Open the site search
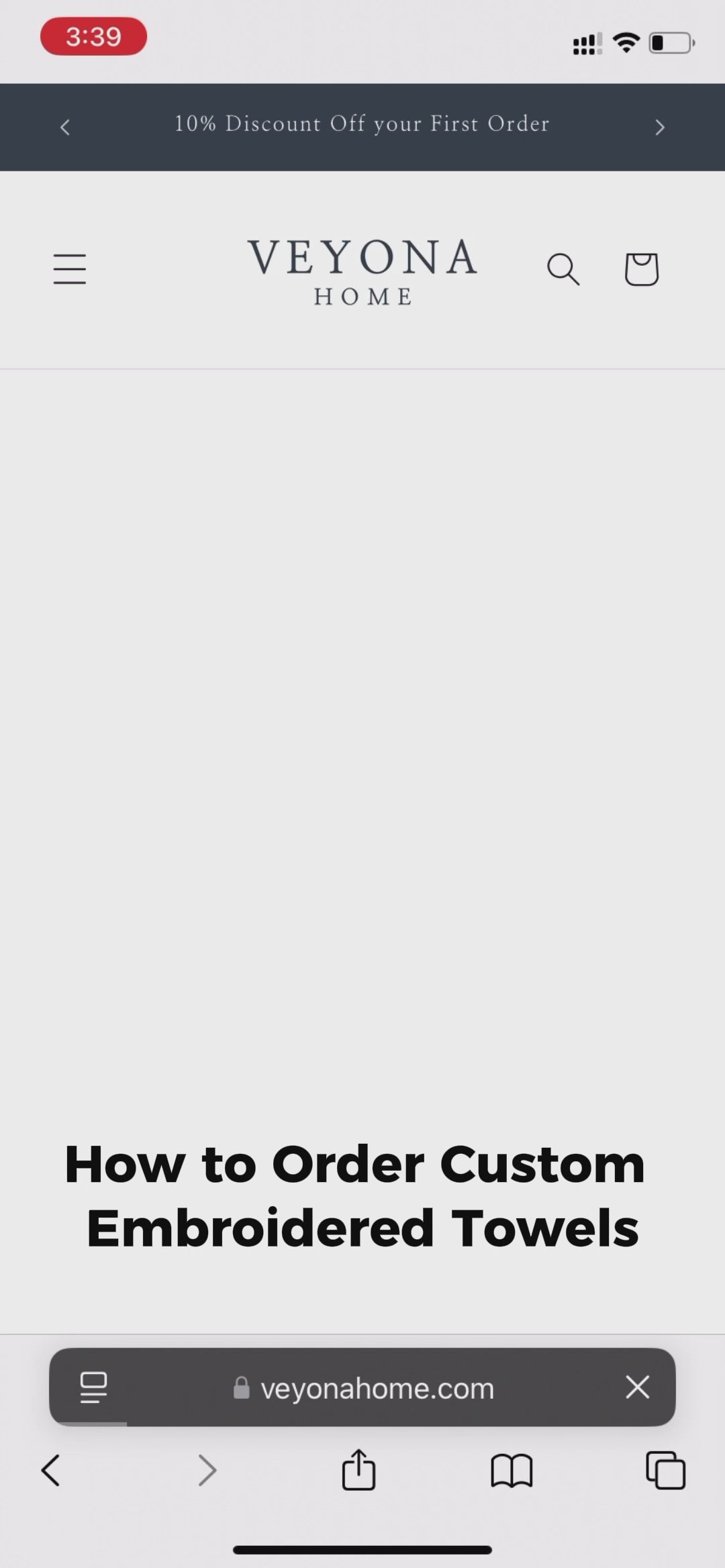The width and height of the screenshot is (725, 1568). (563, 269)
